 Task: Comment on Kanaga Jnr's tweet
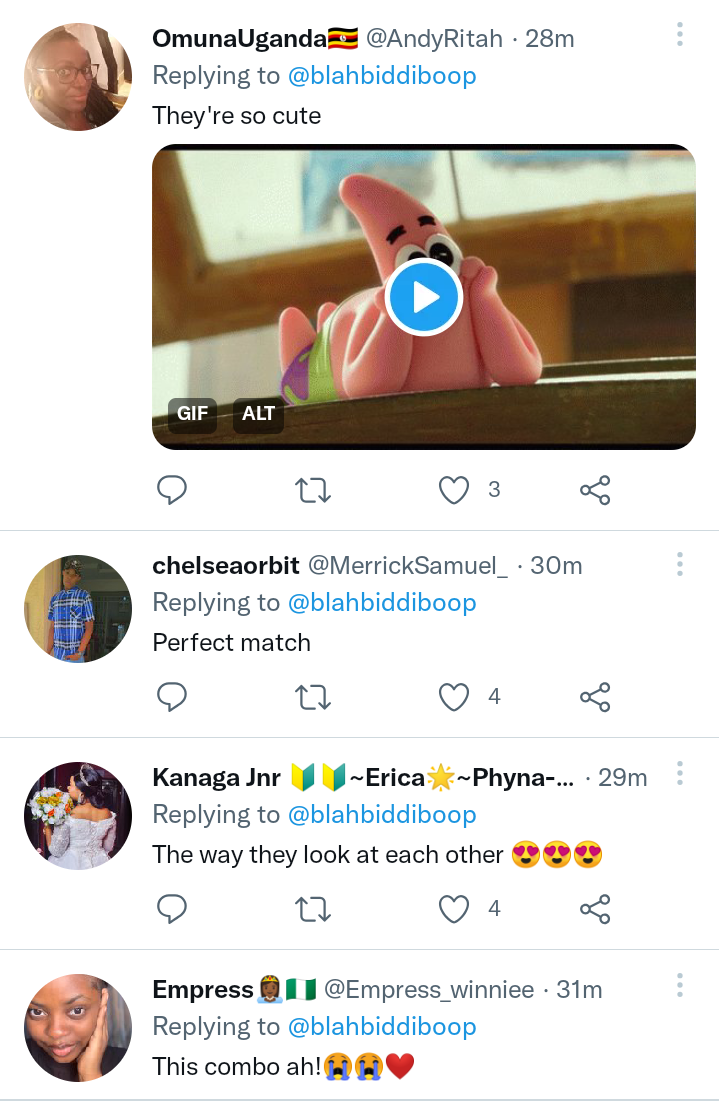[x=173, y=909]
